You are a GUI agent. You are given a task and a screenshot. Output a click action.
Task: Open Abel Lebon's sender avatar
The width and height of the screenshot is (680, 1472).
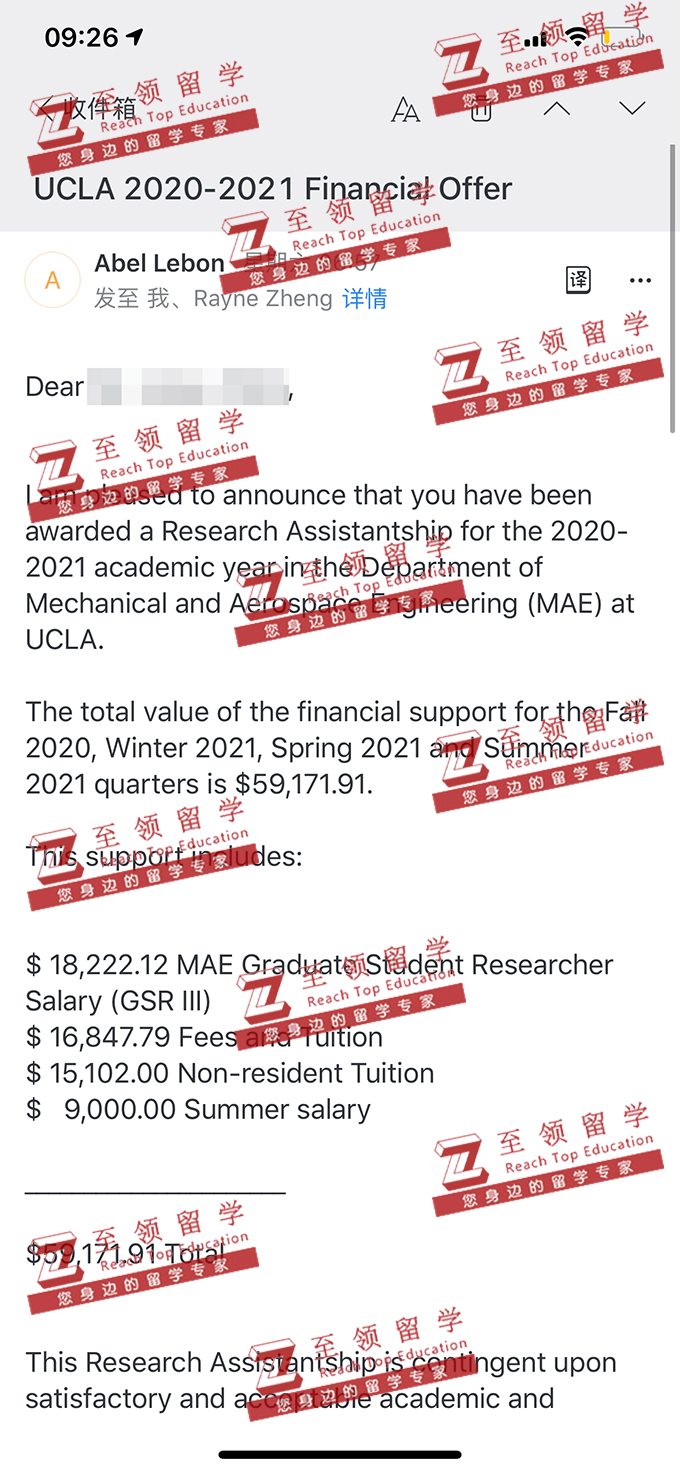pyautogui.click(x=53, y=281)
